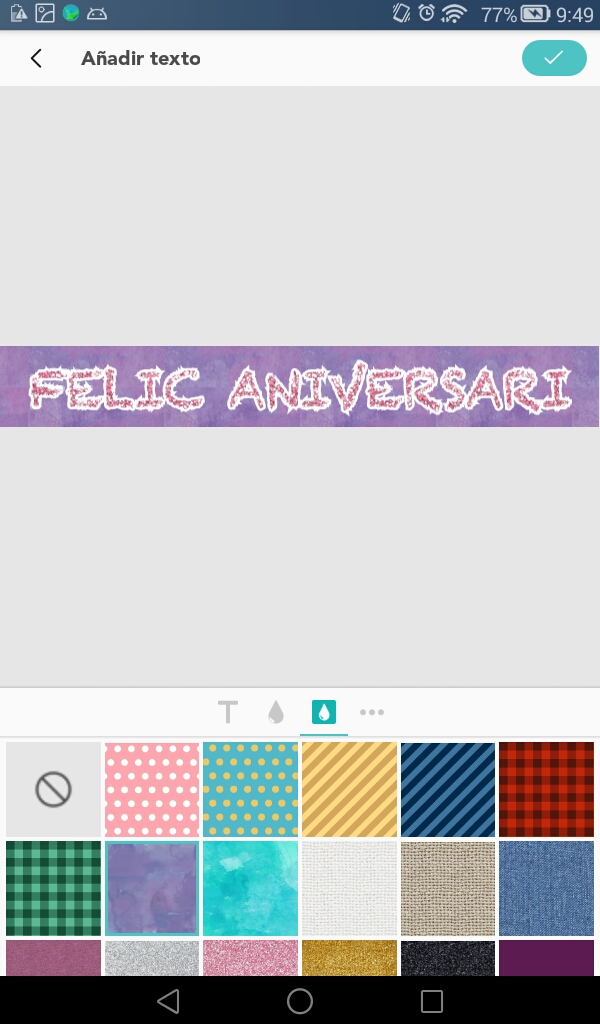Viewport: 600px width, 1024px height.
Task: Select the teal droplet texture tab
Action: (x=324, y=712)
